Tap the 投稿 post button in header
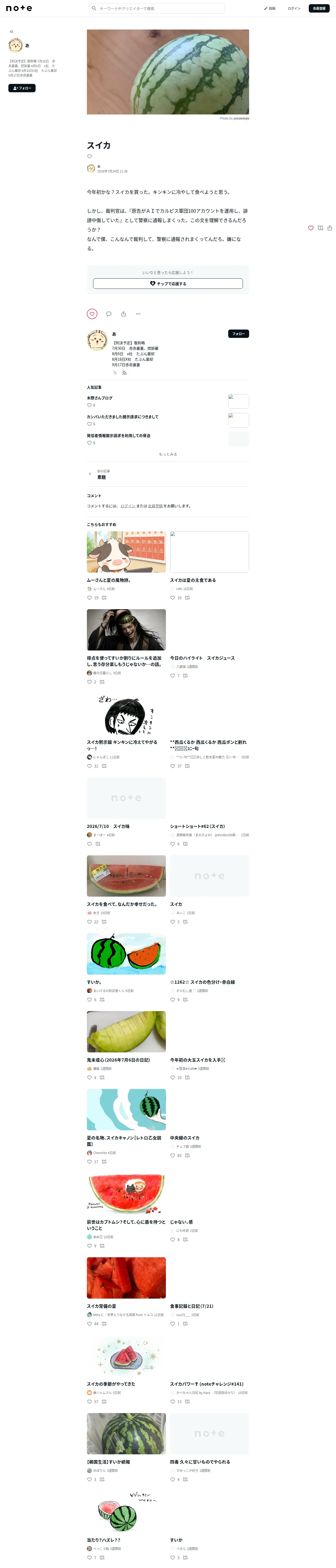This screenshot has height=1568, width=336. coord(270,9)
